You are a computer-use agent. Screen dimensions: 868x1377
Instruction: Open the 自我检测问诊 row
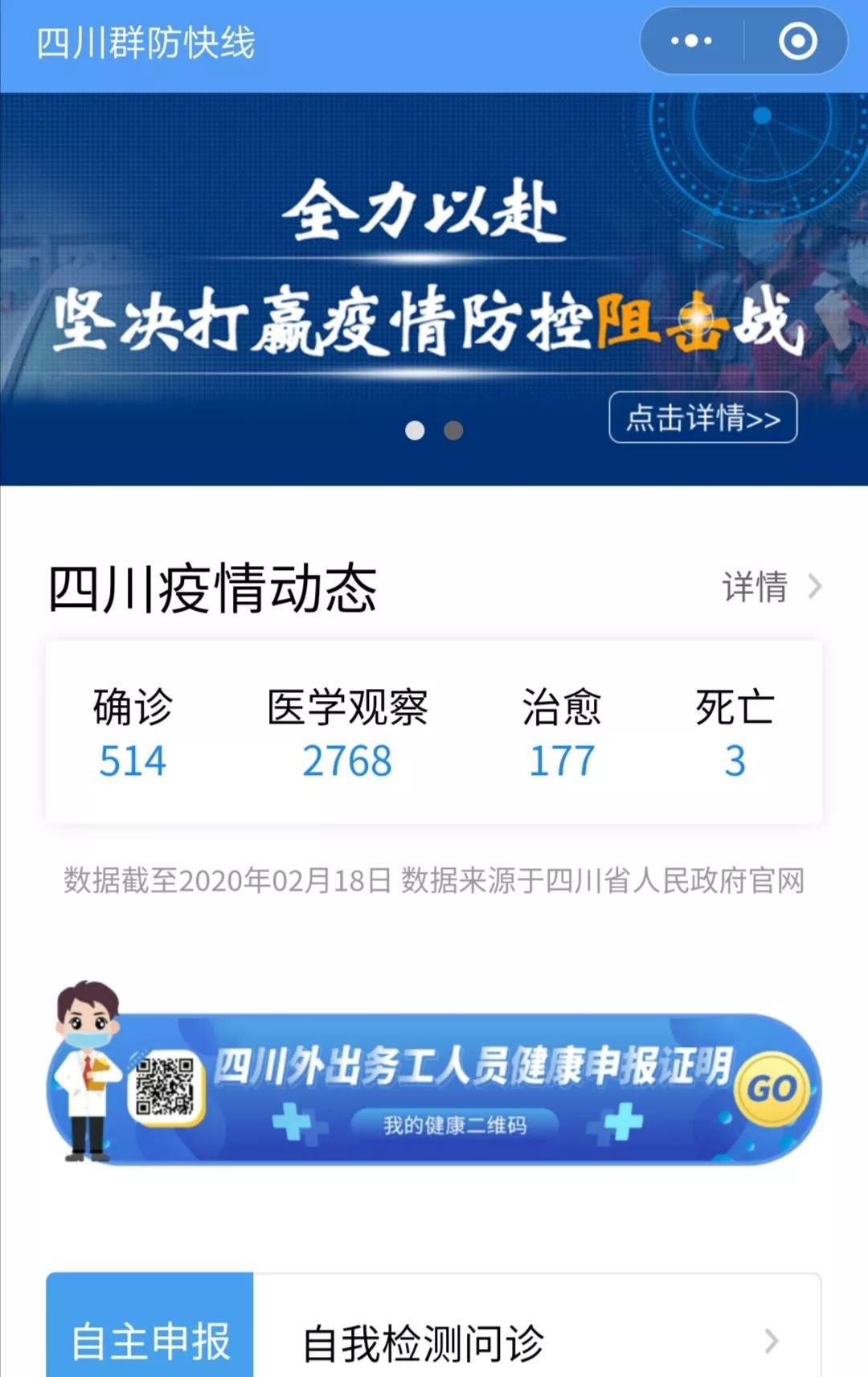[x=537, y=1341]
